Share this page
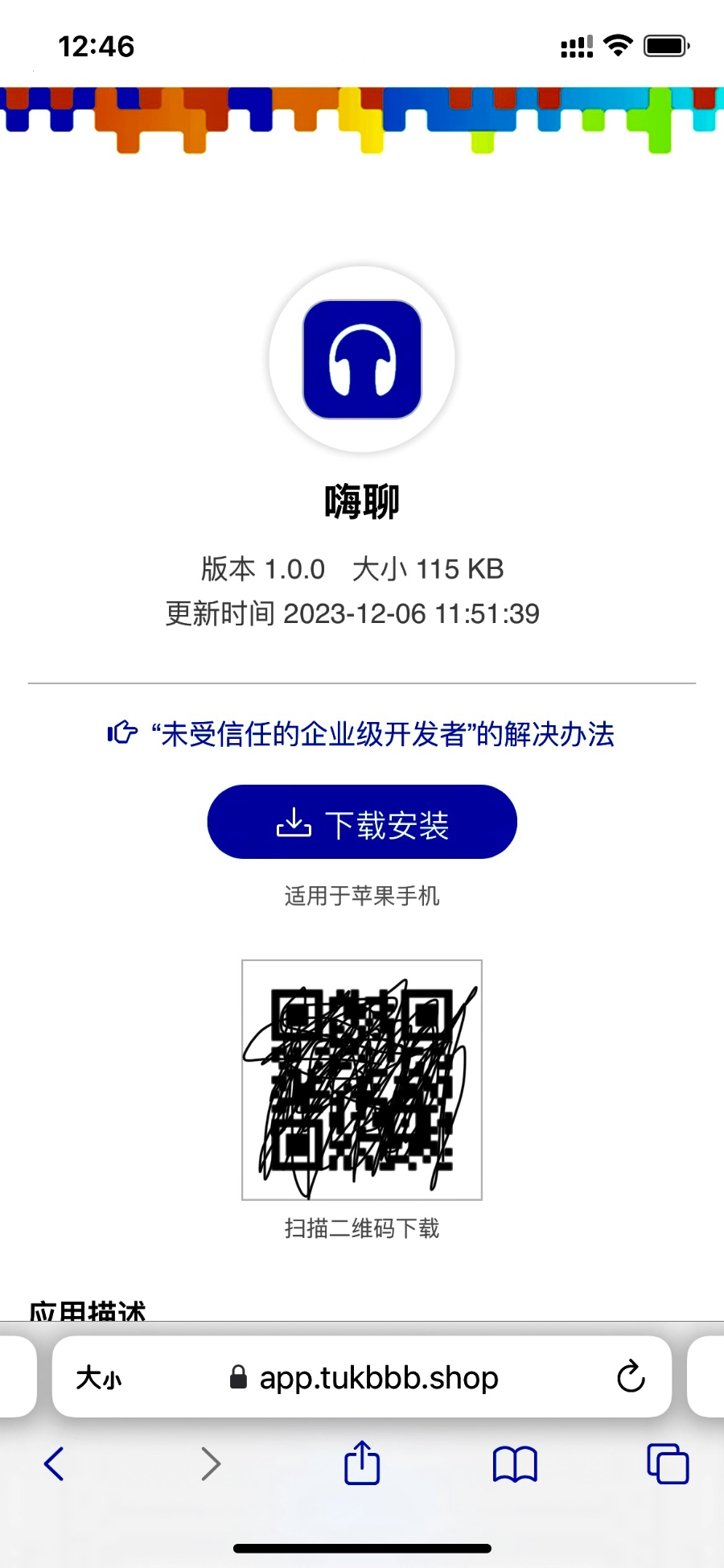The width and height of the screenshot is (724, 1568). point(362,1463)
